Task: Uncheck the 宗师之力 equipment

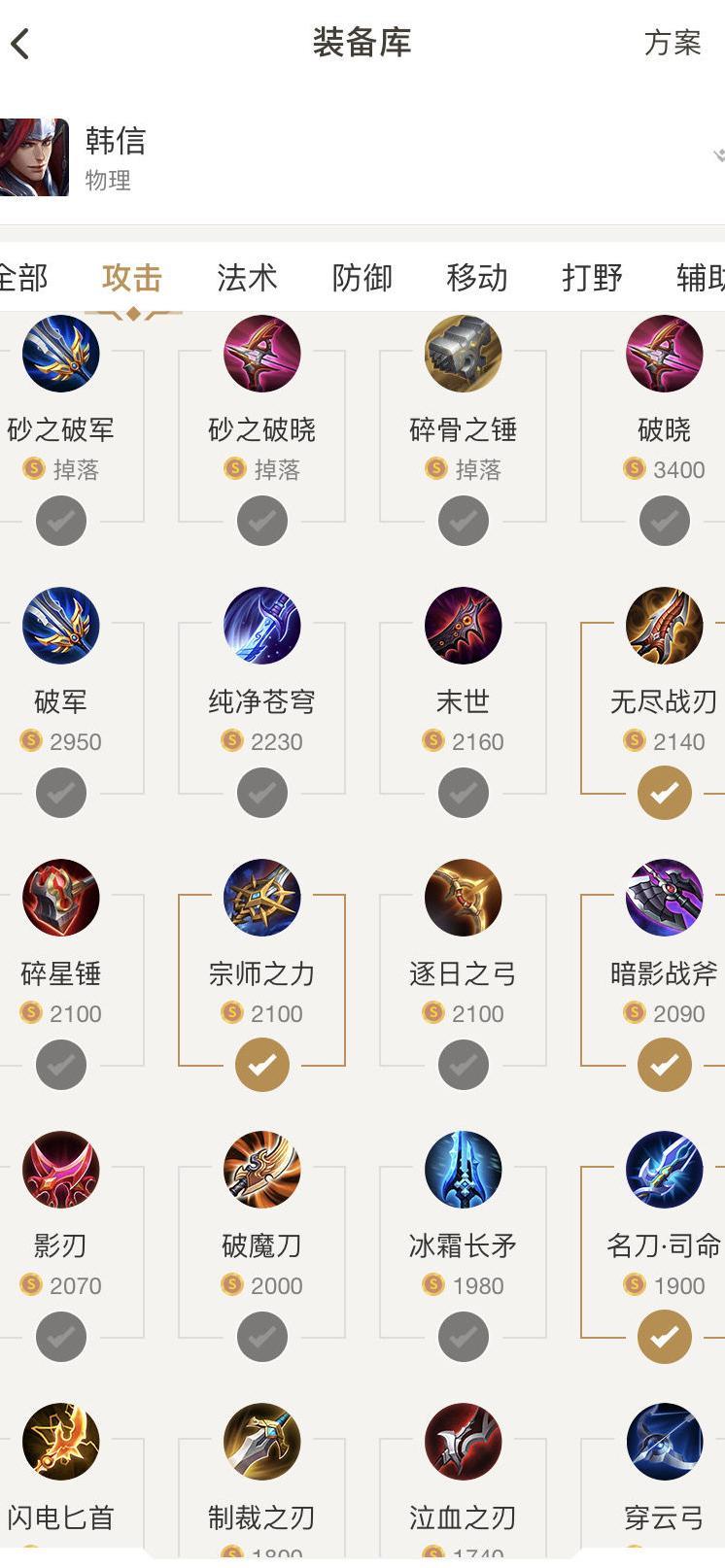Action: (x=262, y=1065)
